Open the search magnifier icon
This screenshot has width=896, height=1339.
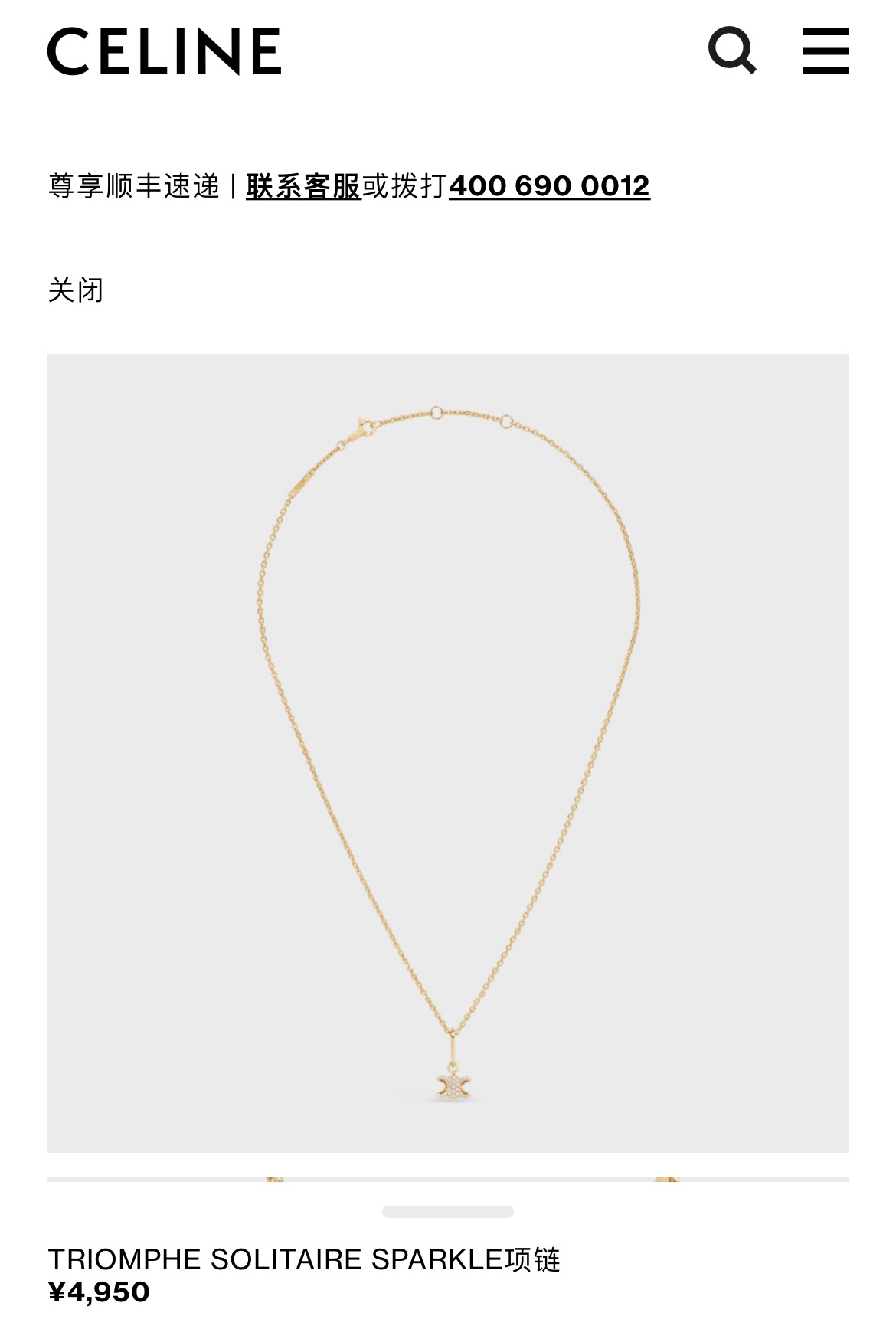coord(731,51)
